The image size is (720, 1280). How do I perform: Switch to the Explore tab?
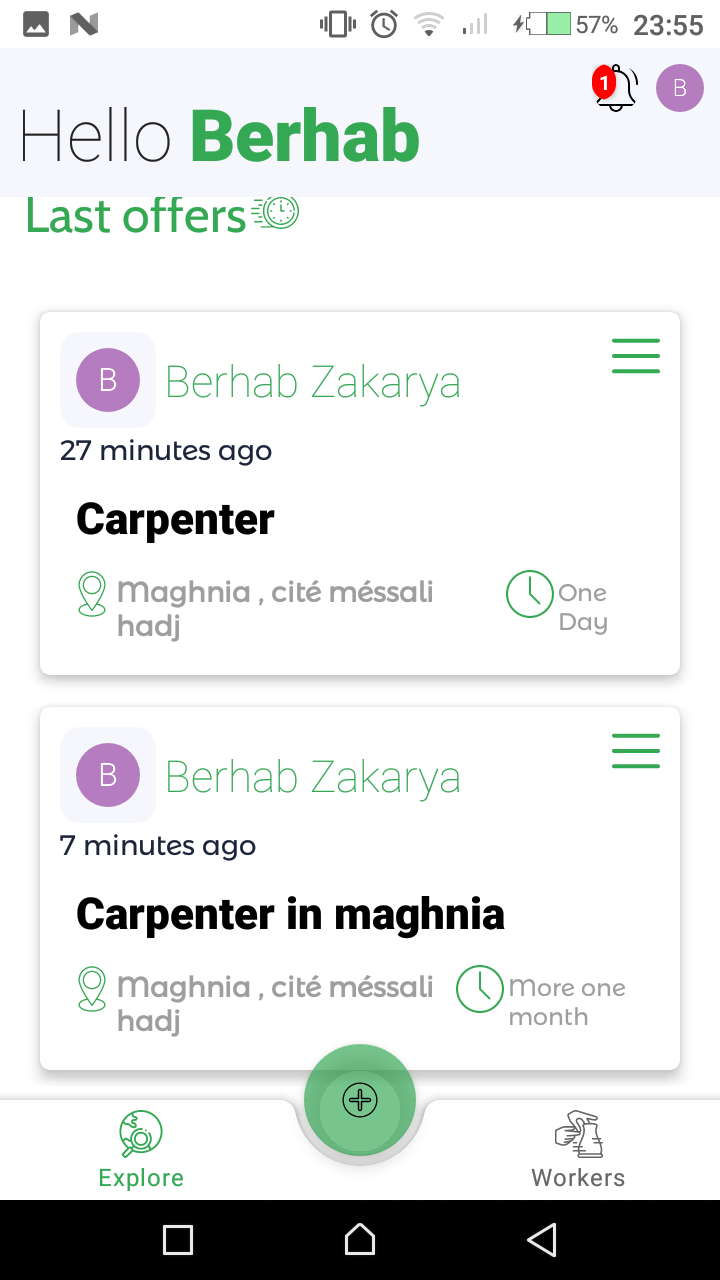[141, 1150]
